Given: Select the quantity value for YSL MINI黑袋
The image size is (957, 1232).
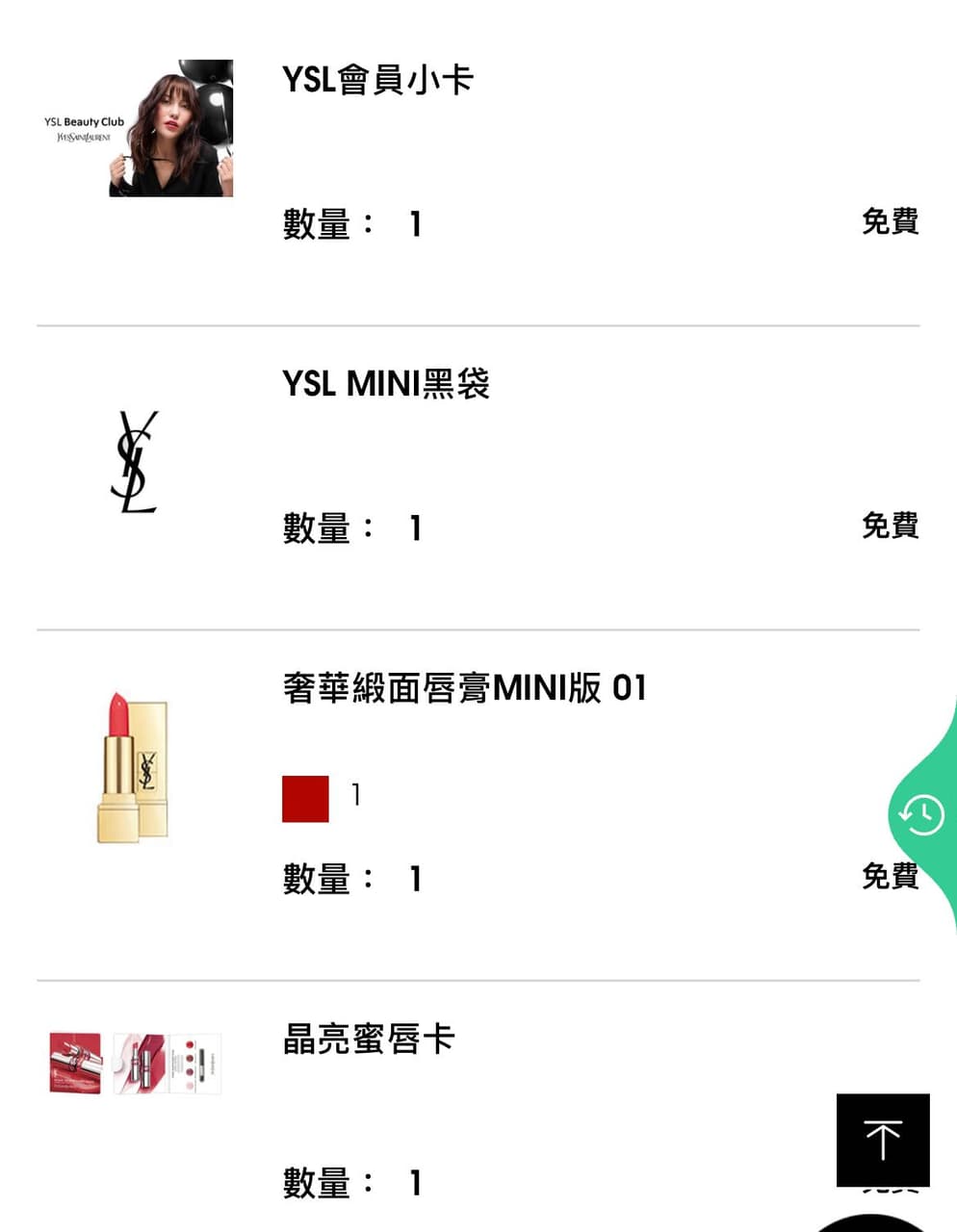Looking at the screenshot, I should (416, 528).
